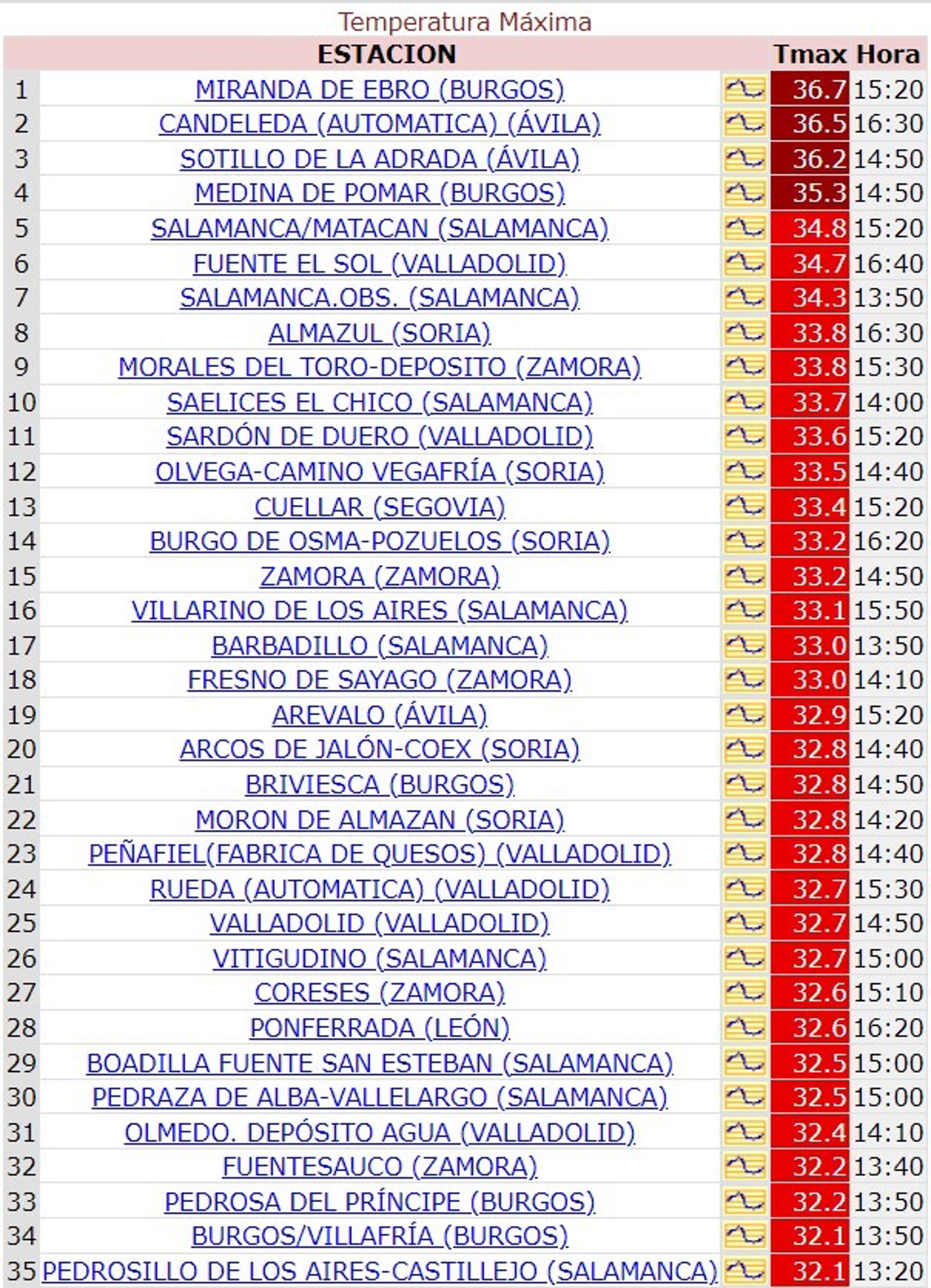Viewport: 931px width, 1288px height.
Task: Select the SALAMANCA/MATACAN (SALAMANCA) link
Action: click(x=380, y=228)
